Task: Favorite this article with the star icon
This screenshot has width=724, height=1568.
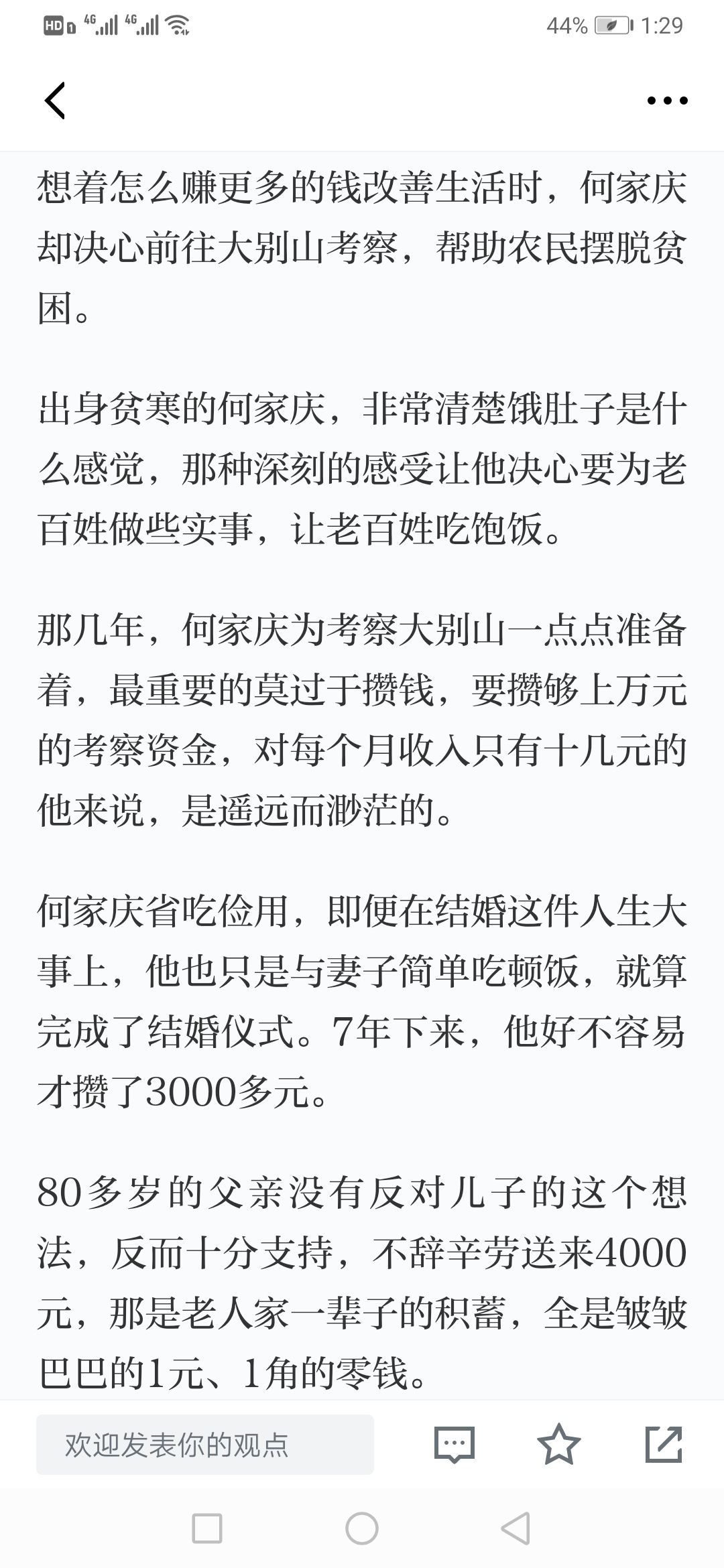Action: coord(559,1445)
